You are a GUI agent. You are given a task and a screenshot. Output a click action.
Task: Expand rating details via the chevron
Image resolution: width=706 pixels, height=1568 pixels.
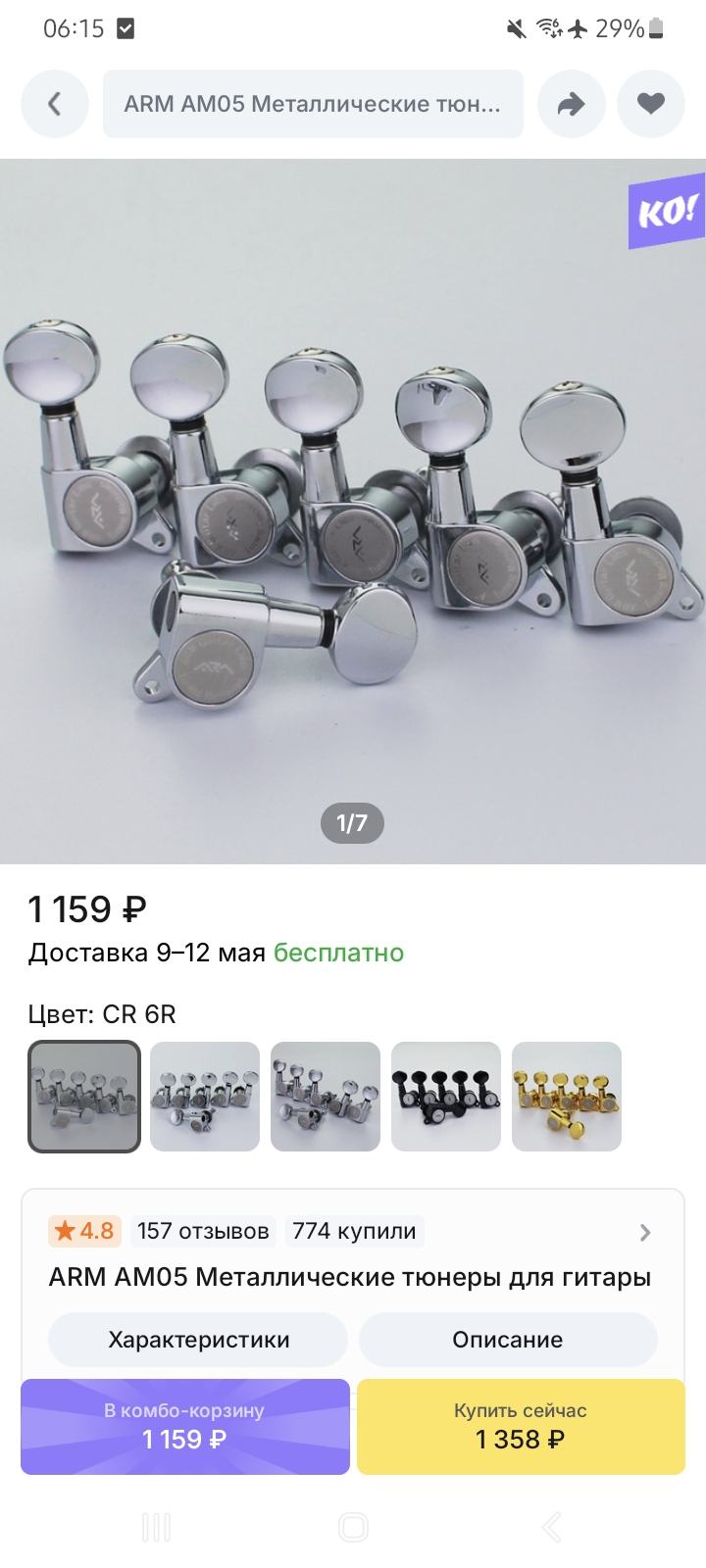coord(644,1232)
